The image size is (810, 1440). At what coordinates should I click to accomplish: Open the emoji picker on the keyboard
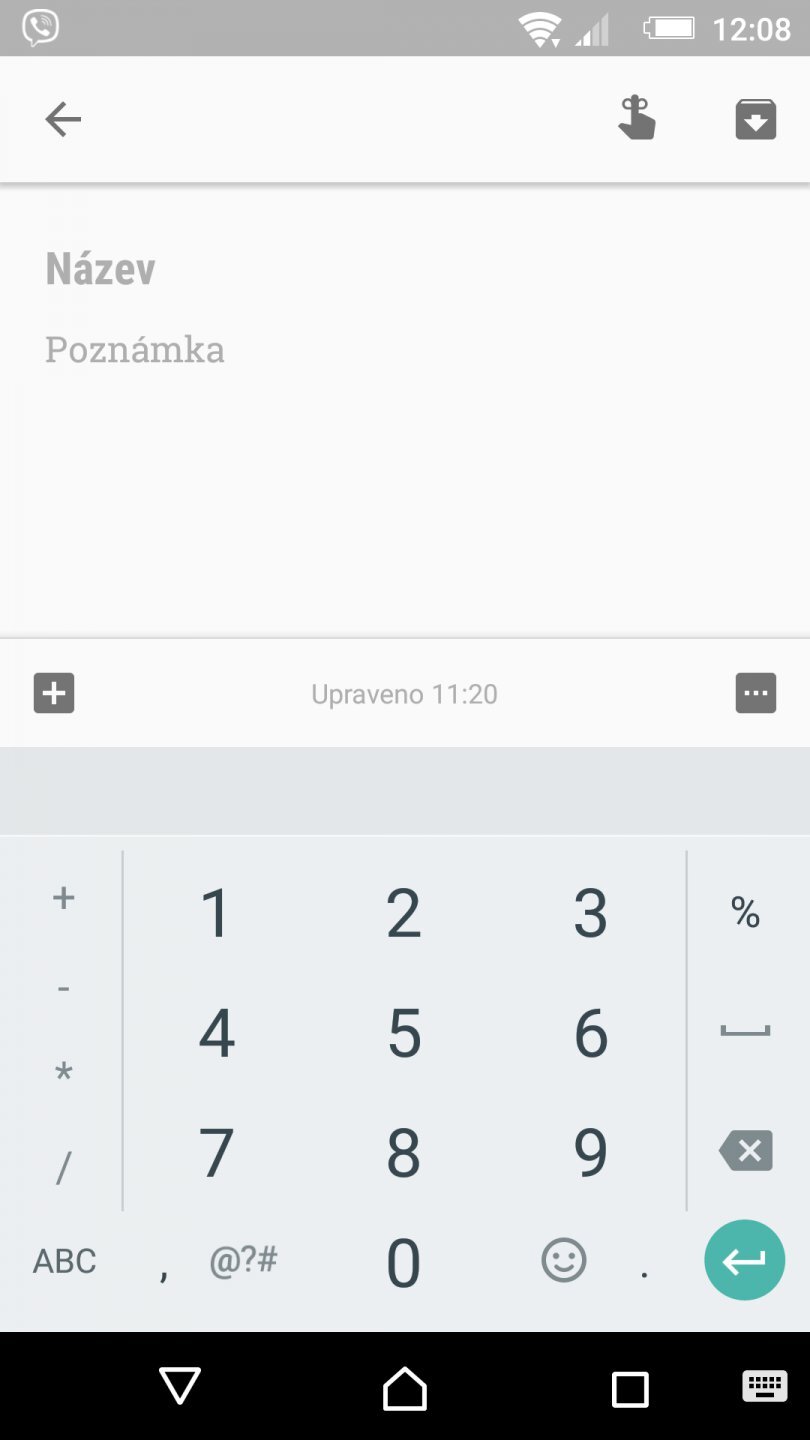pyautogui.click(x=563, y=1260)
